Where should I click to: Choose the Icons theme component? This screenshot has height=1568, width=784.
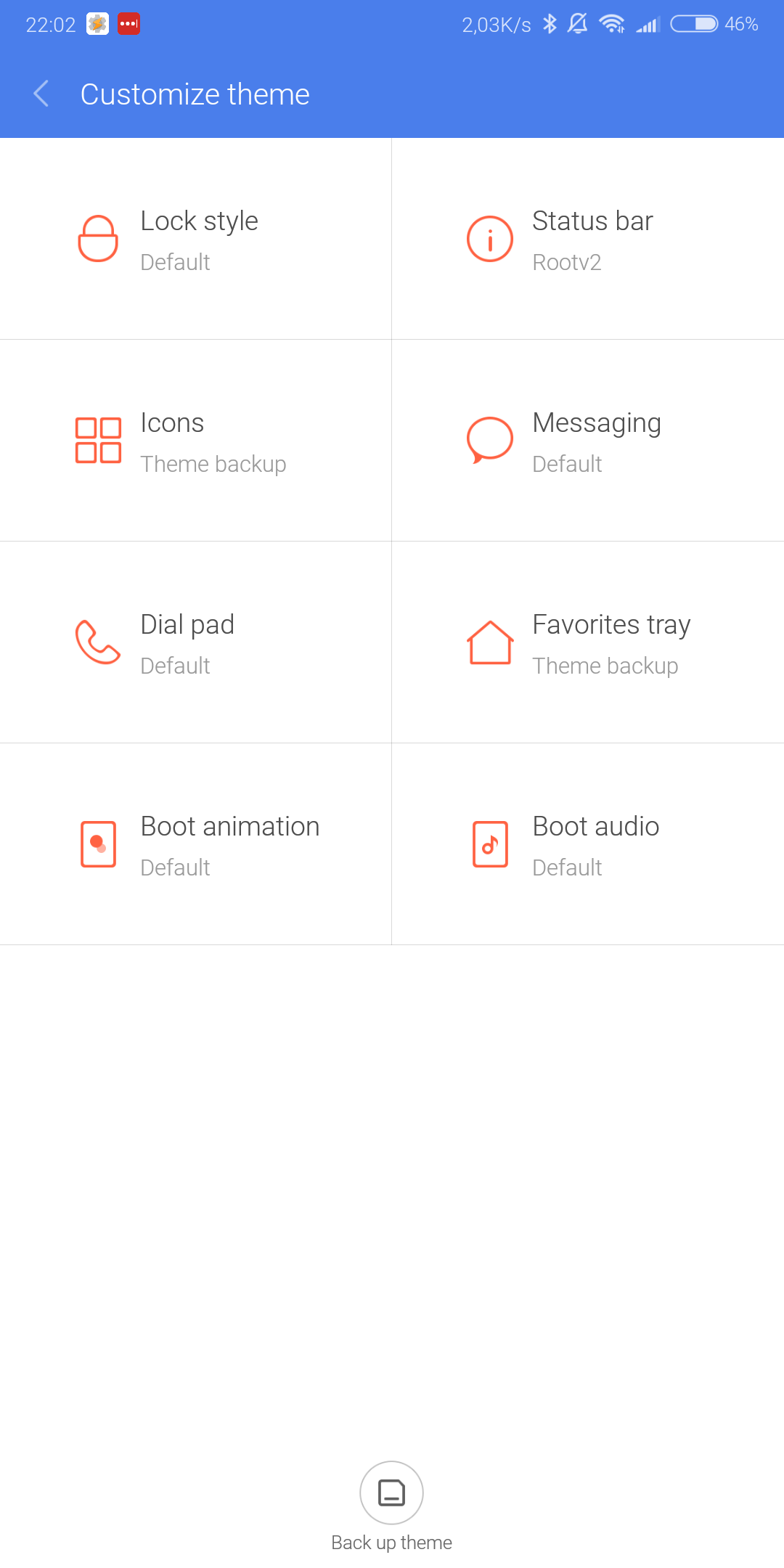click(x=196, y=441)
